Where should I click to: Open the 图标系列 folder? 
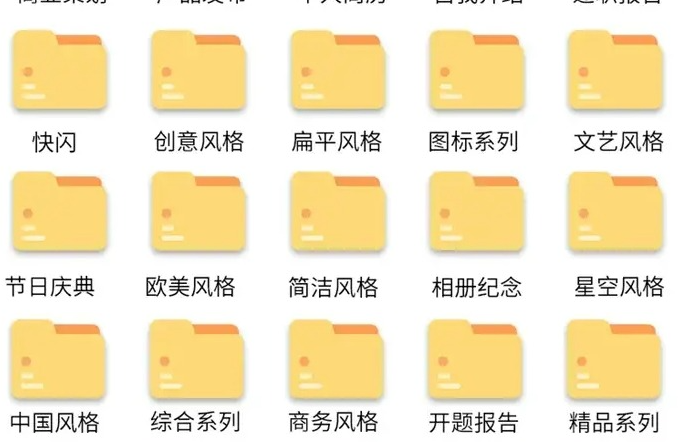(x=475, y=71)
